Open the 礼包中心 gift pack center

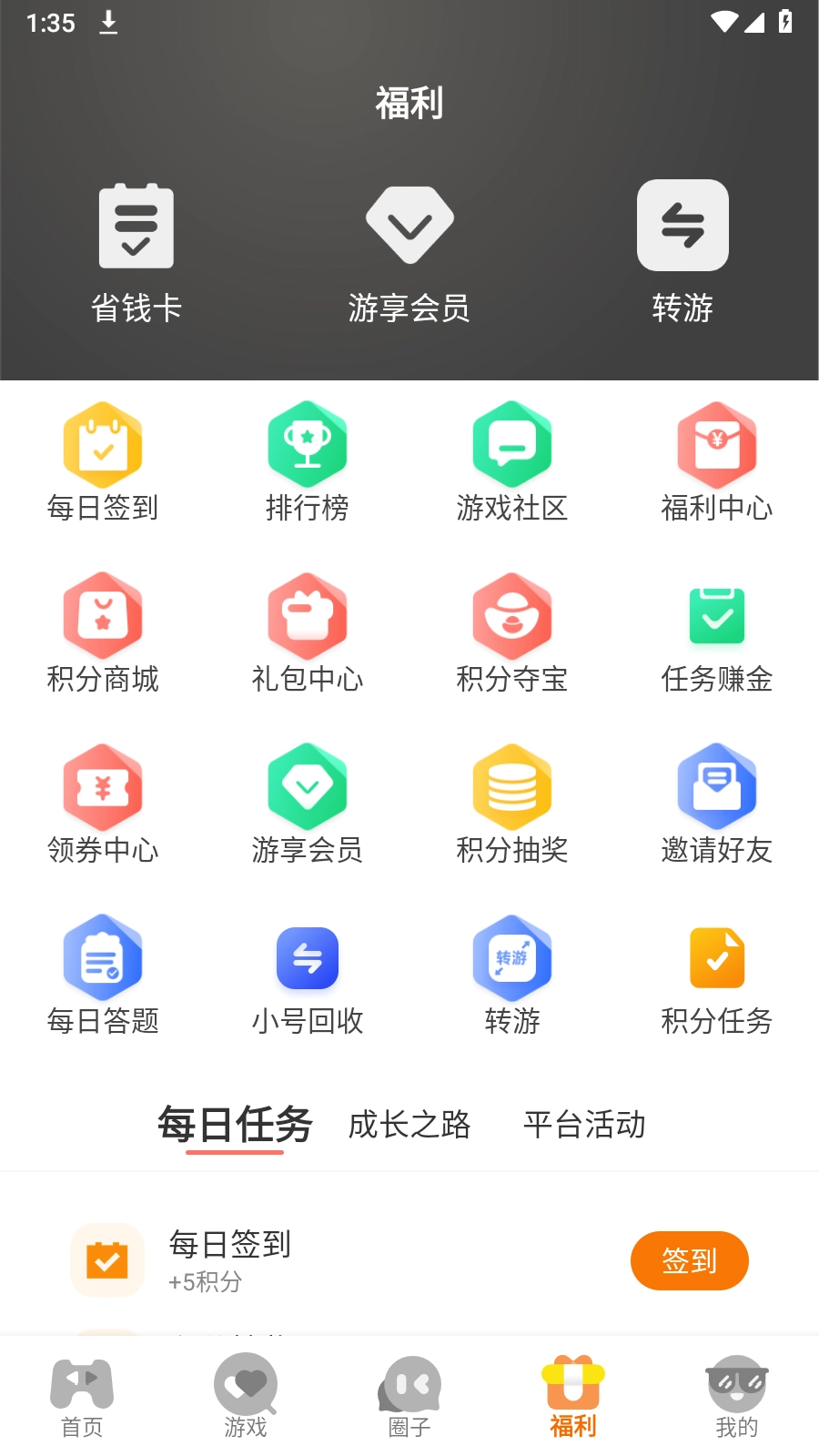[x=308, y=628]
